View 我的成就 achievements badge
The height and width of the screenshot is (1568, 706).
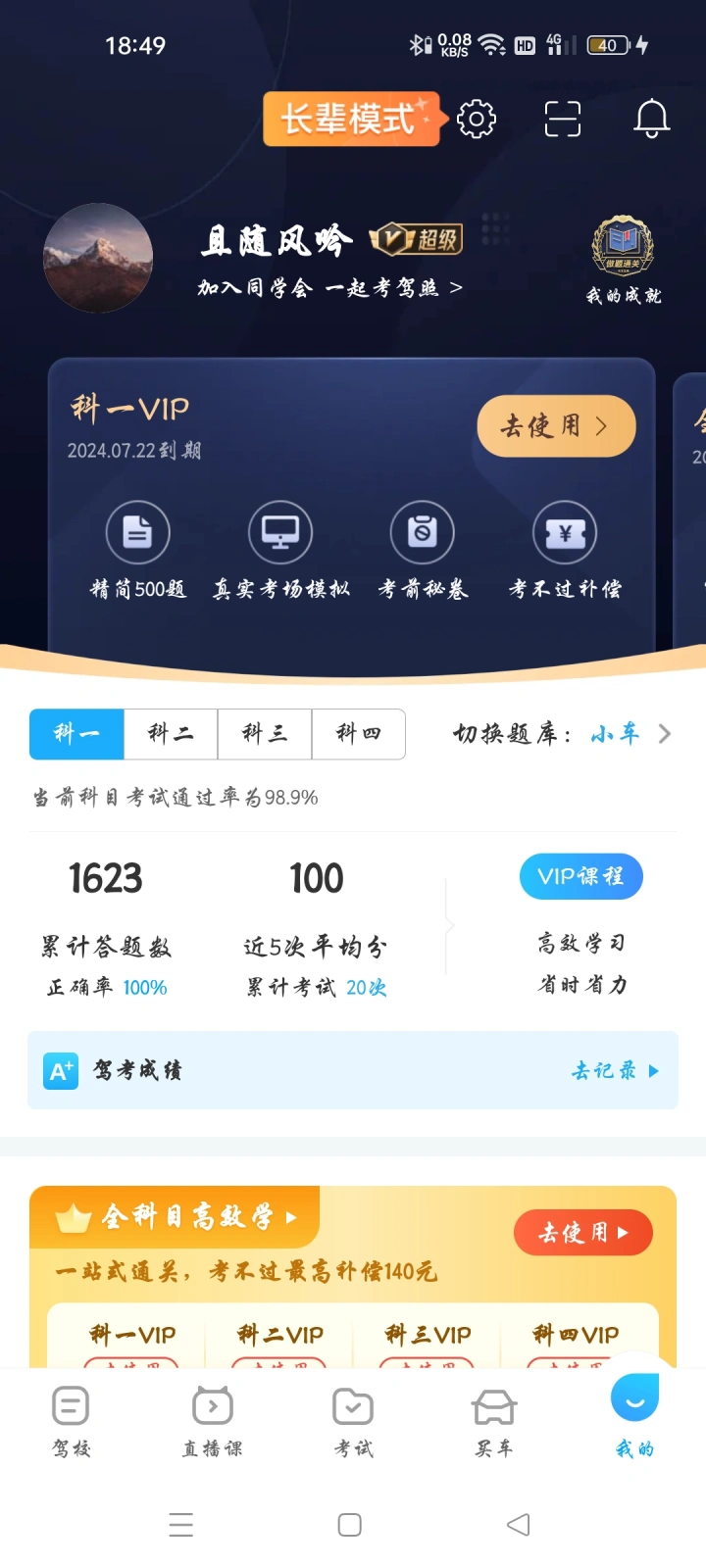pyautogui.click(x=623, y=261)
